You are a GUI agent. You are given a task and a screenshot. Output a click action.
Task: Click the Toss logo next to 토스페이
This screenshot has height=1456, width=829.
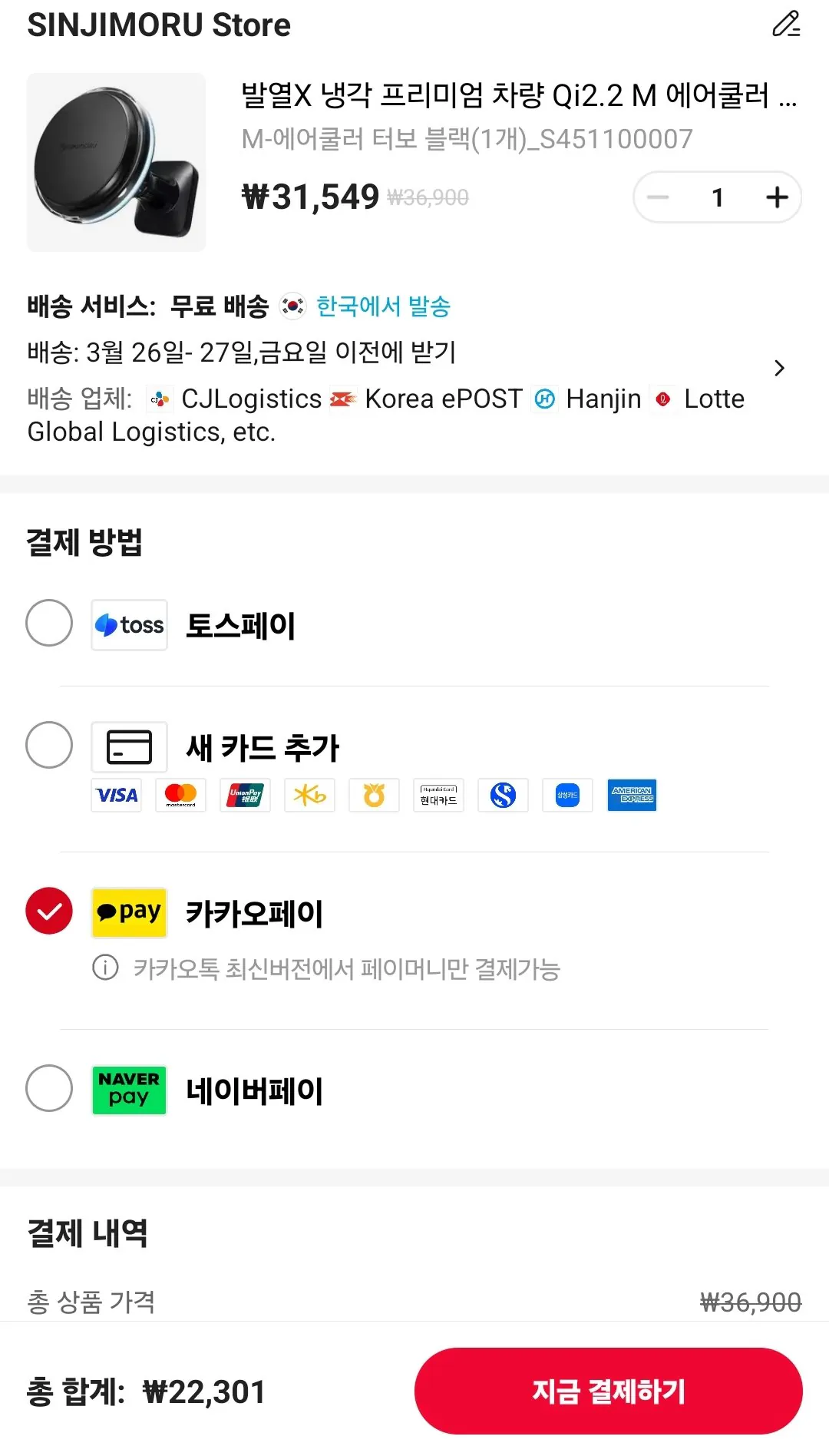(129, 624)
